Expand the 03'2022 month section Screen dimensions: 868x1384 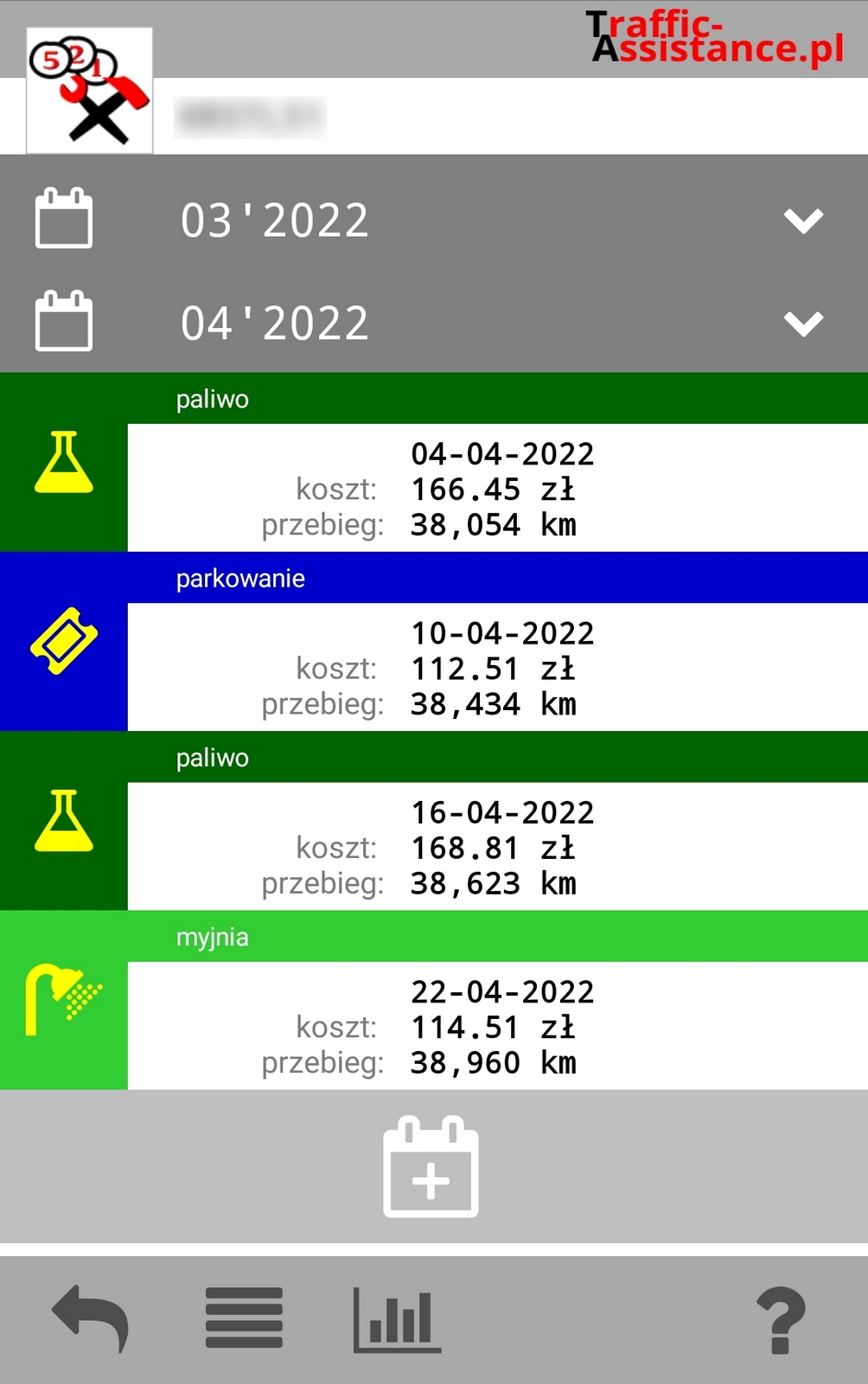[x=802, y=221]
